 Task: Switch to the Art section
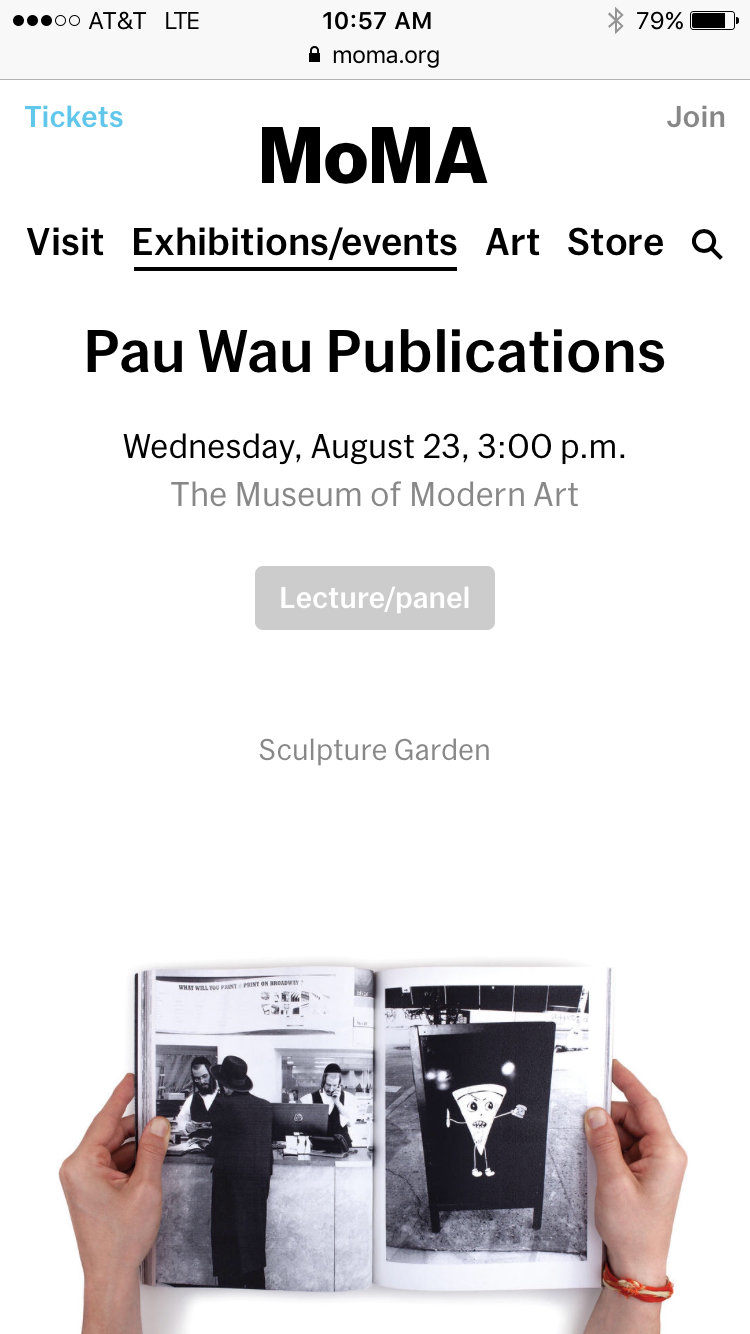(x=513, y=242)
